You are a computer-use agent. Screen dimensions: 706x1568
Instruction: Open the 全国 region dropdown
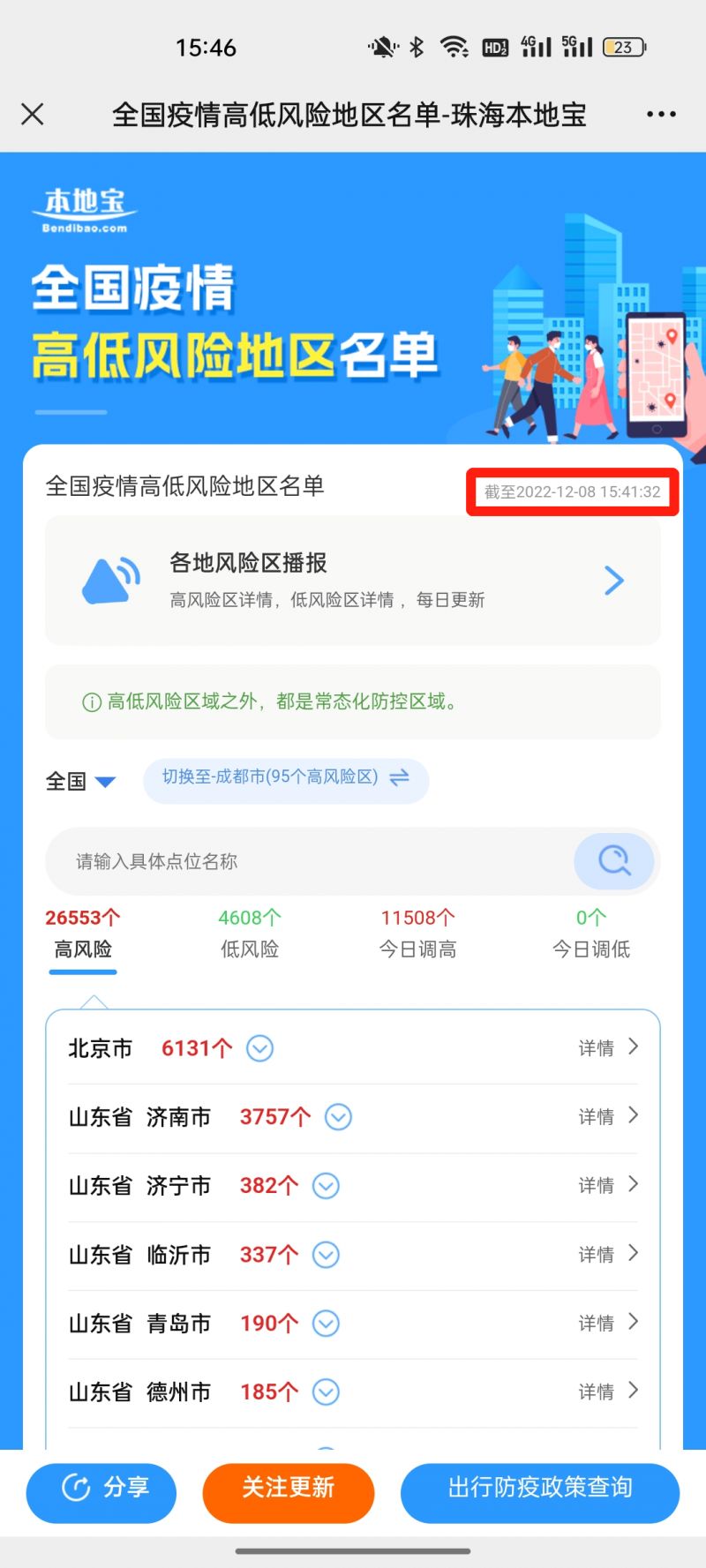coord(80,782)
